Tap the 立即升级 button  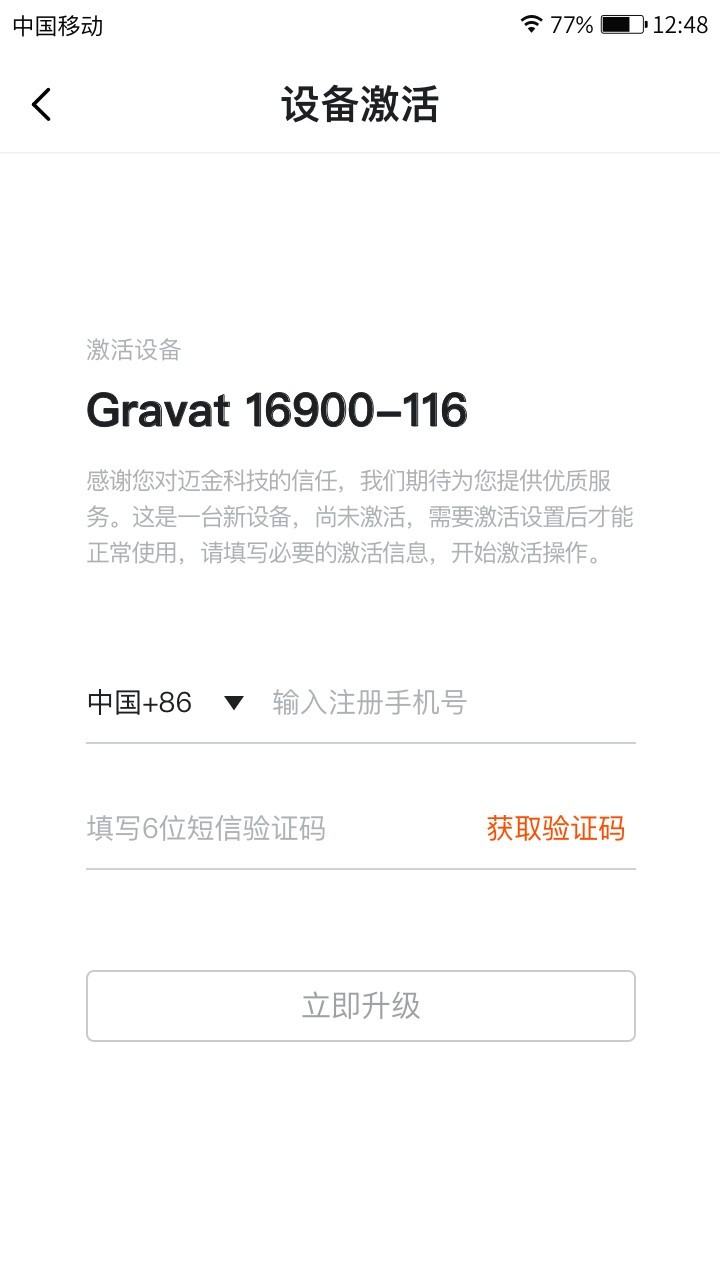tap(360, 1006)
